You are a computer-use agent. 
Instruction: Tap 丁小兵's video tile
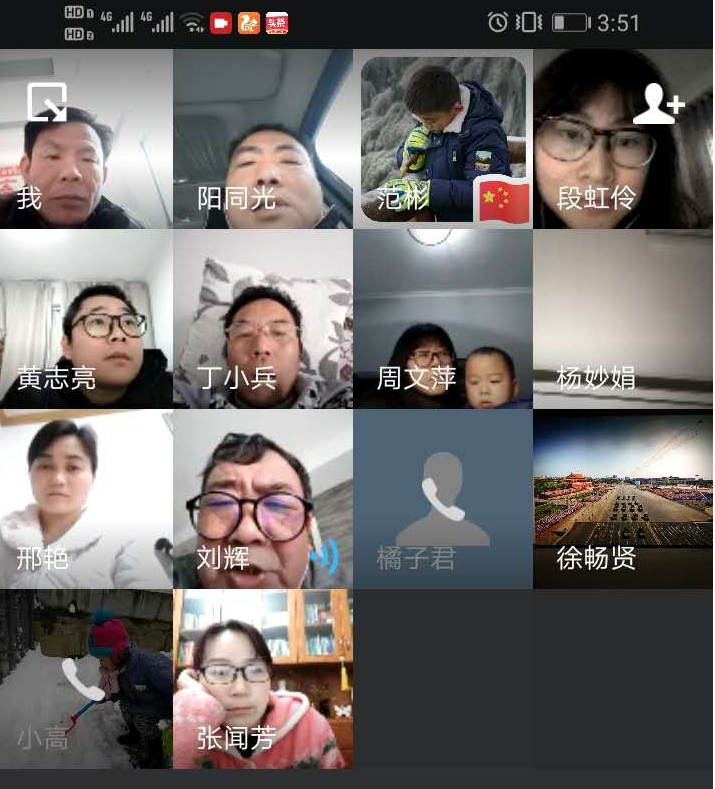pos(262,320)
